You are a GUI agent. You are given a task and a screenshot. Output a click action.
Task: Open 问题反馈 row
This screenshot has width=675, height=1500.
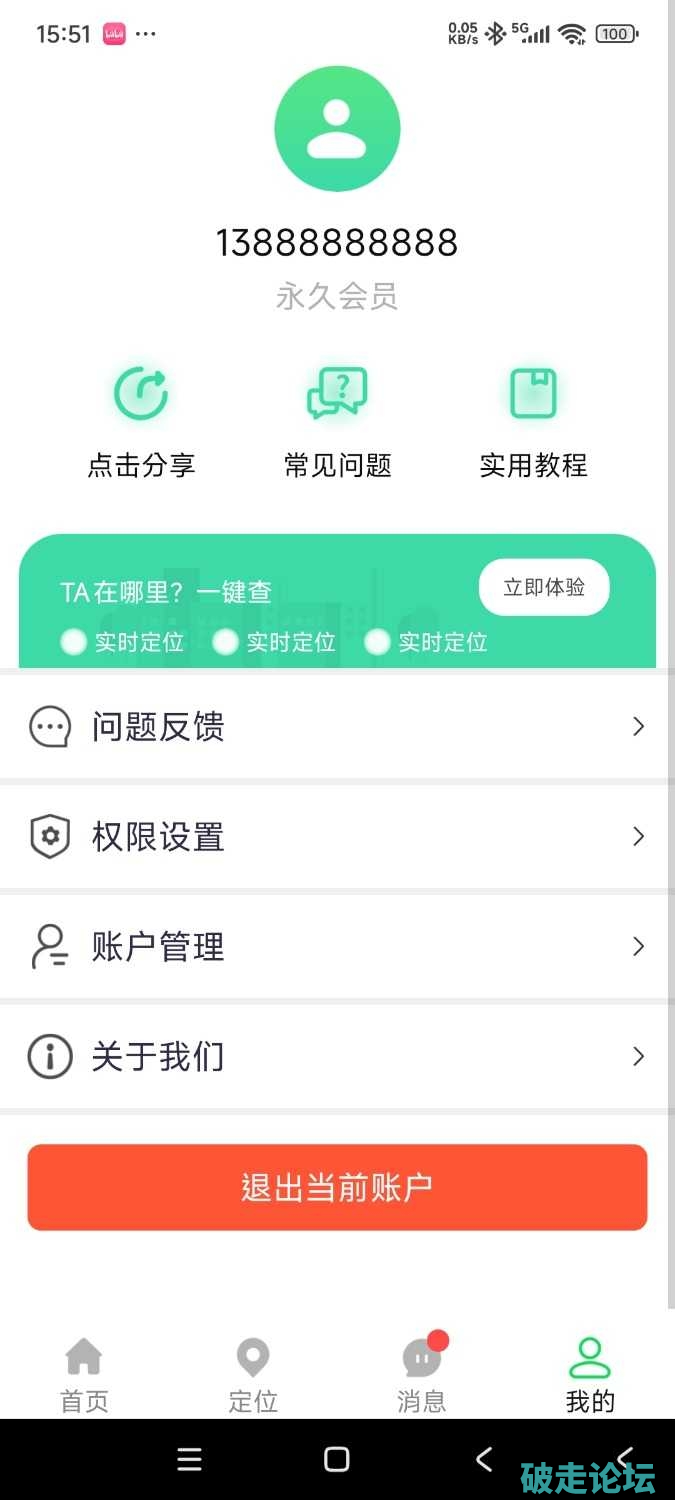point(337,727)
